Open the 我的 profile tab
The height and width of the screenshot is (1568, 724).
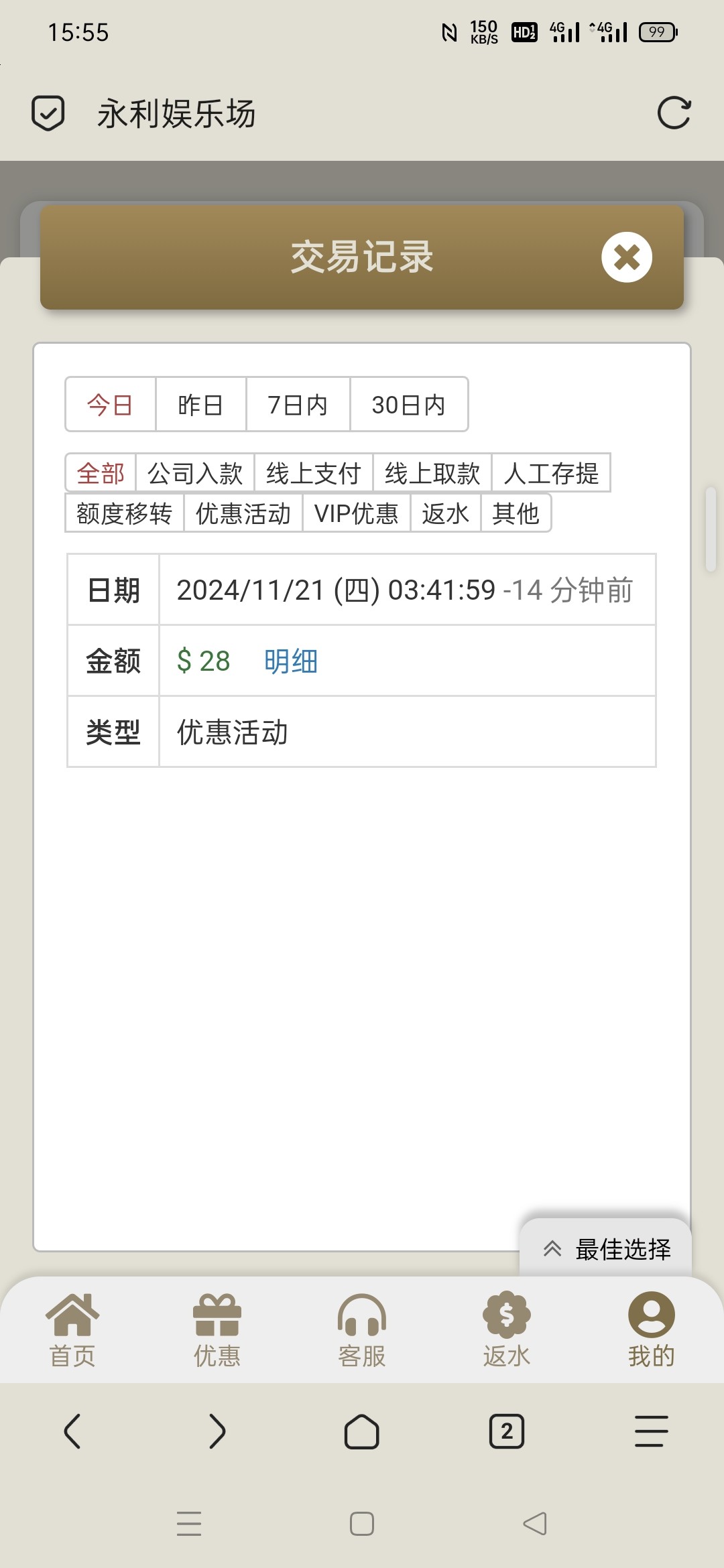[651, 1330]
